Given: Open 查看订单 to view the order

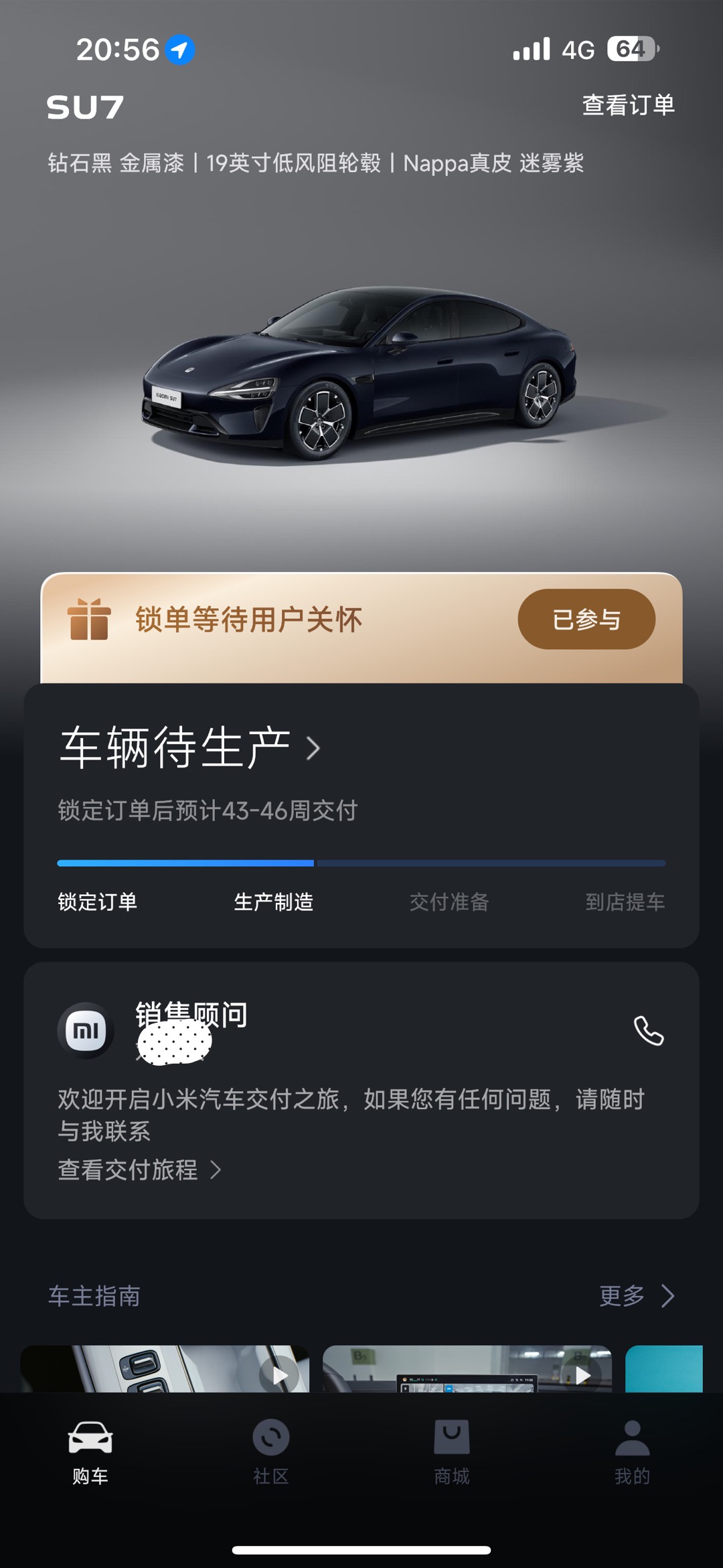Looking at the screenshot, I should (x=628, y=105).
